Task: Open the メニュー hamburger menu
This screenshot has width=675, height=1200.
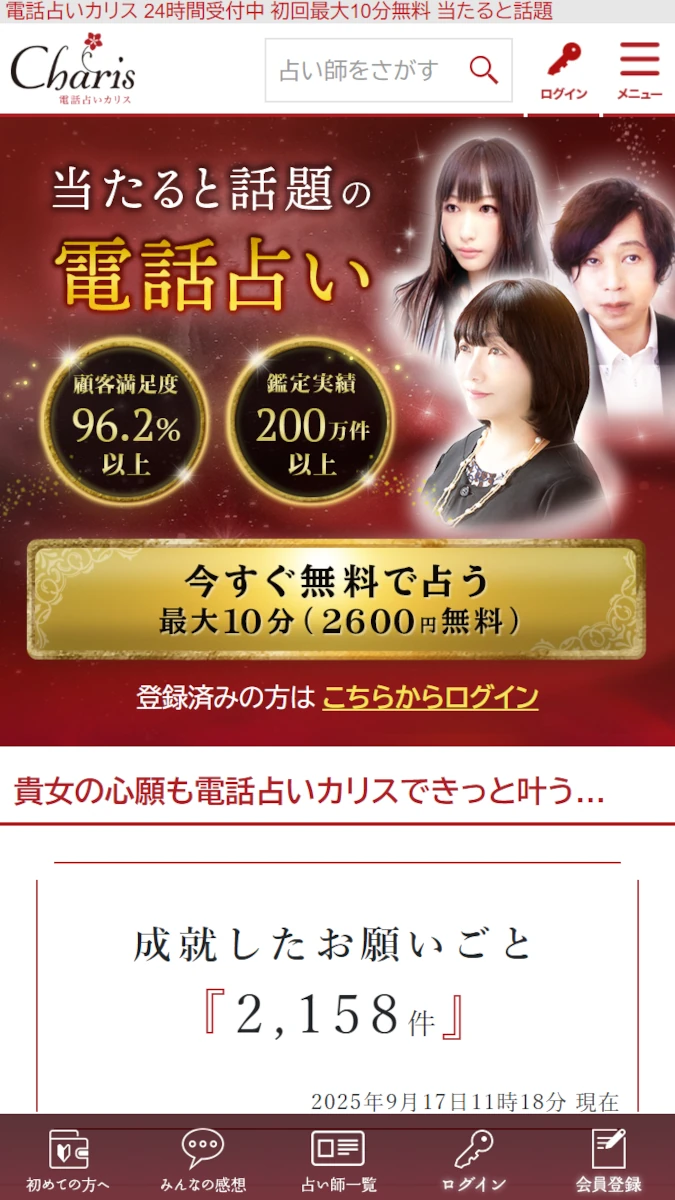Action: coord(639,70)
